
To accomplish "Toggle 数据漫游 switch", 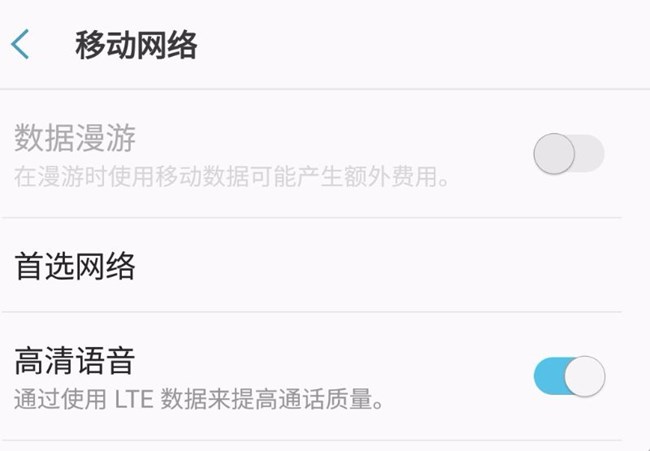I will click(569, 154).
